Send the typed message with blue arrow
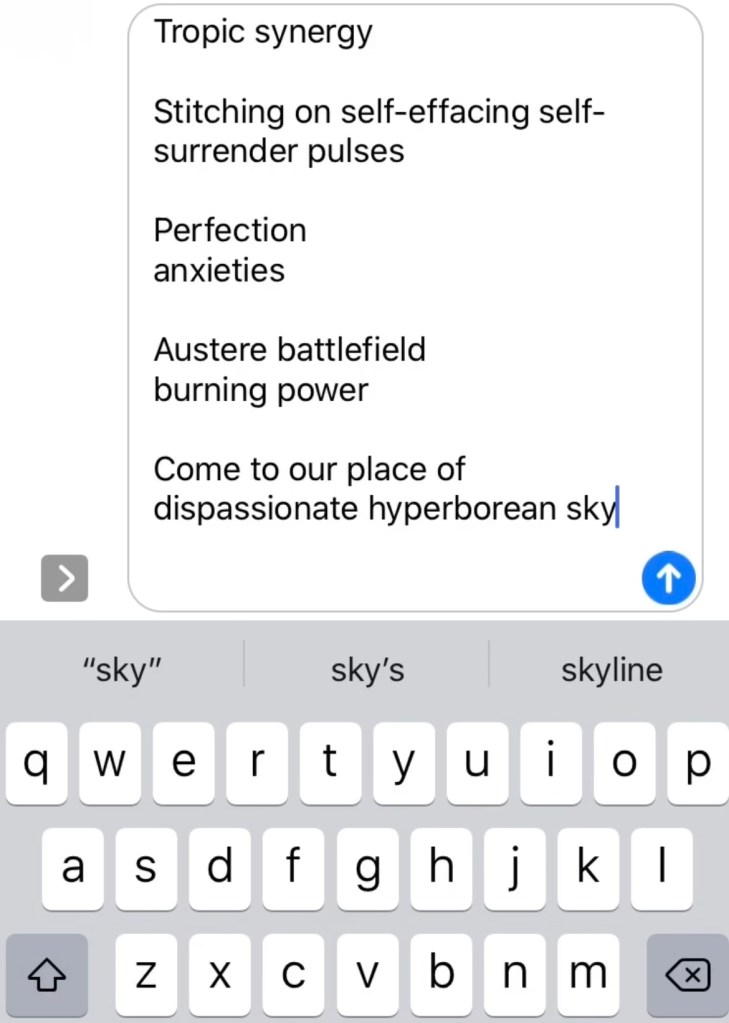Image resolution: width=729 pixels, height=1023 pixels. pyautogui.click(x=668, y=578)
